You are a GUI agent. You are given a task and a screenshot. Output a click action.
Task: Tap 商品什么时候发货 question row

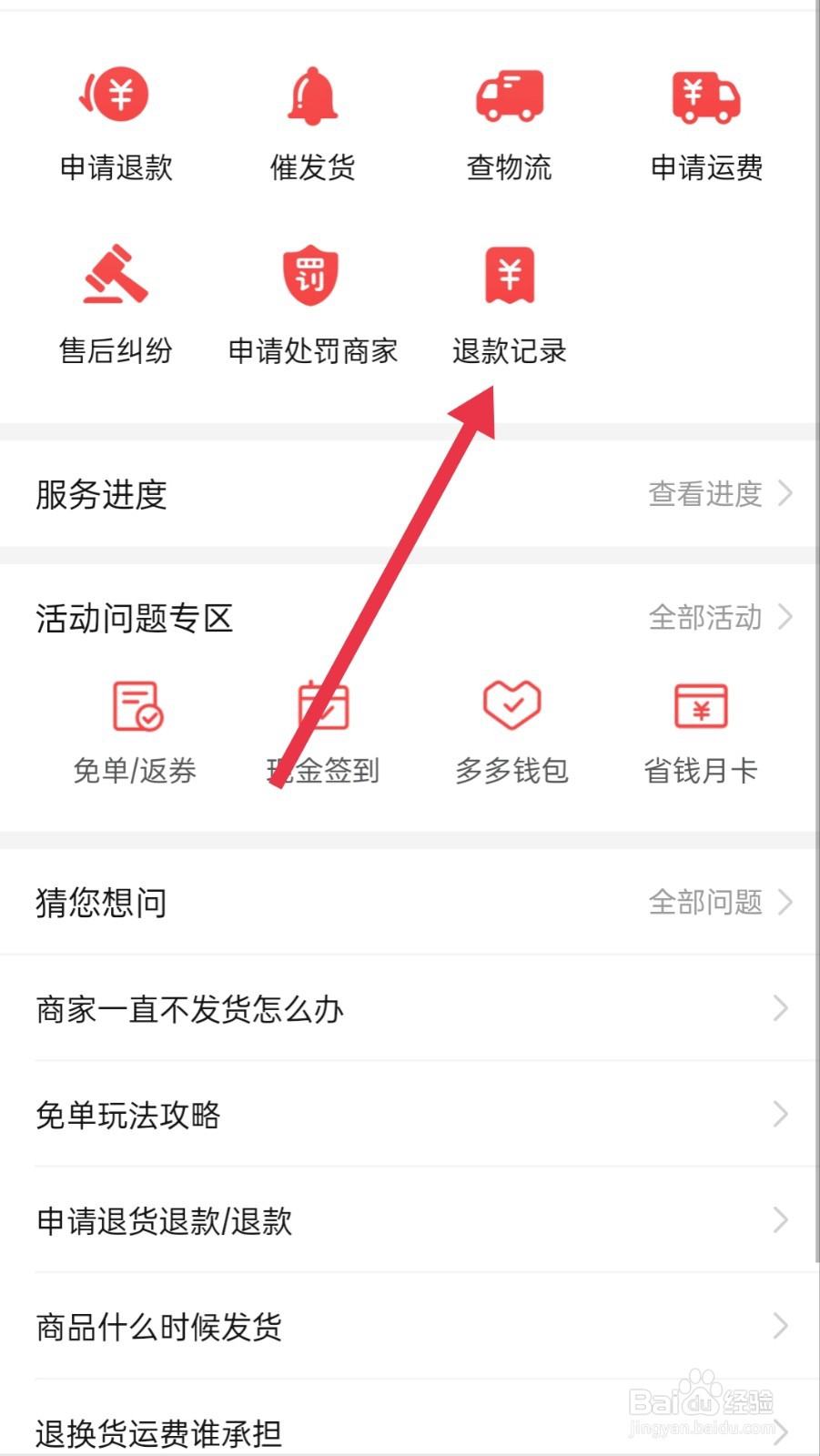410,1327
